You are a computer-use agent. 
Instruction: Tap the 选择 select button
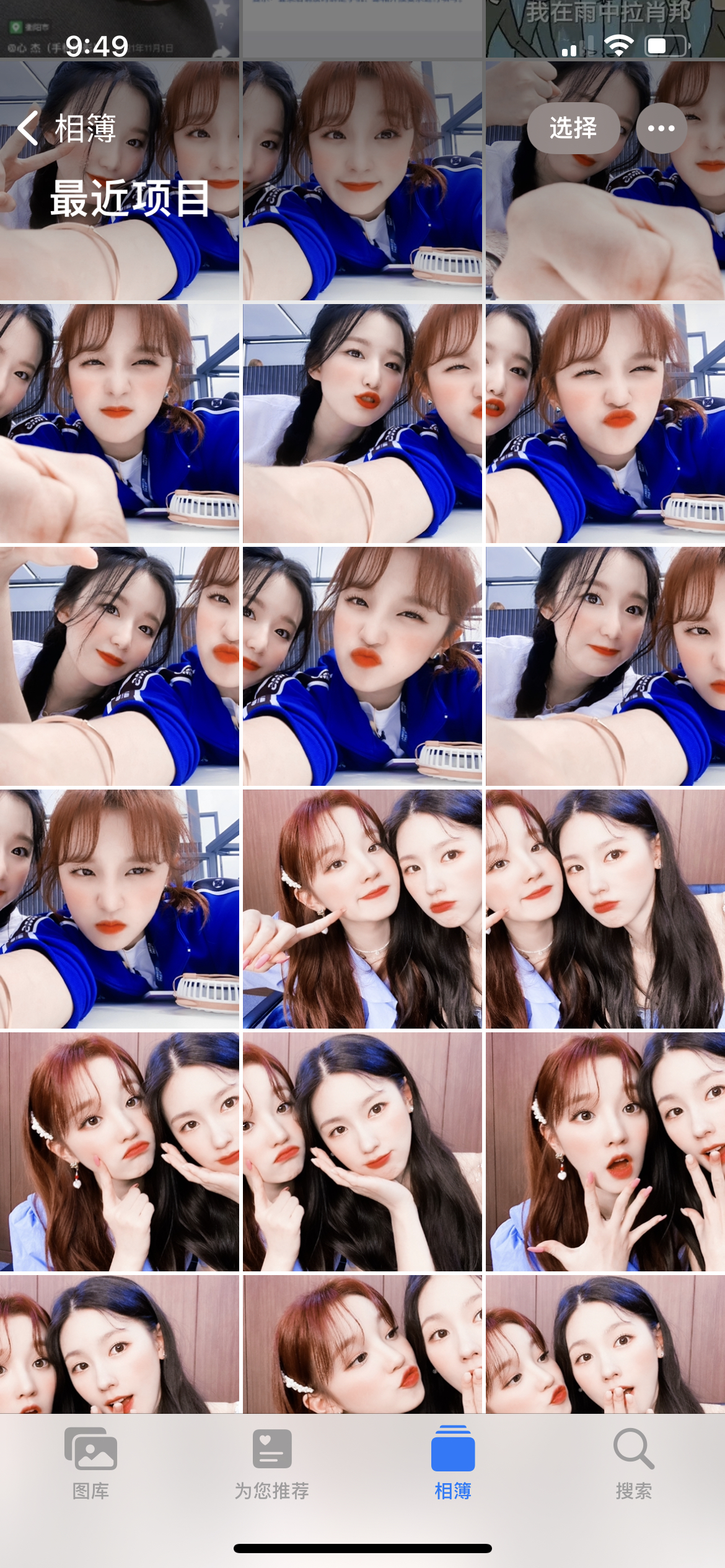[x=573, y=128]
